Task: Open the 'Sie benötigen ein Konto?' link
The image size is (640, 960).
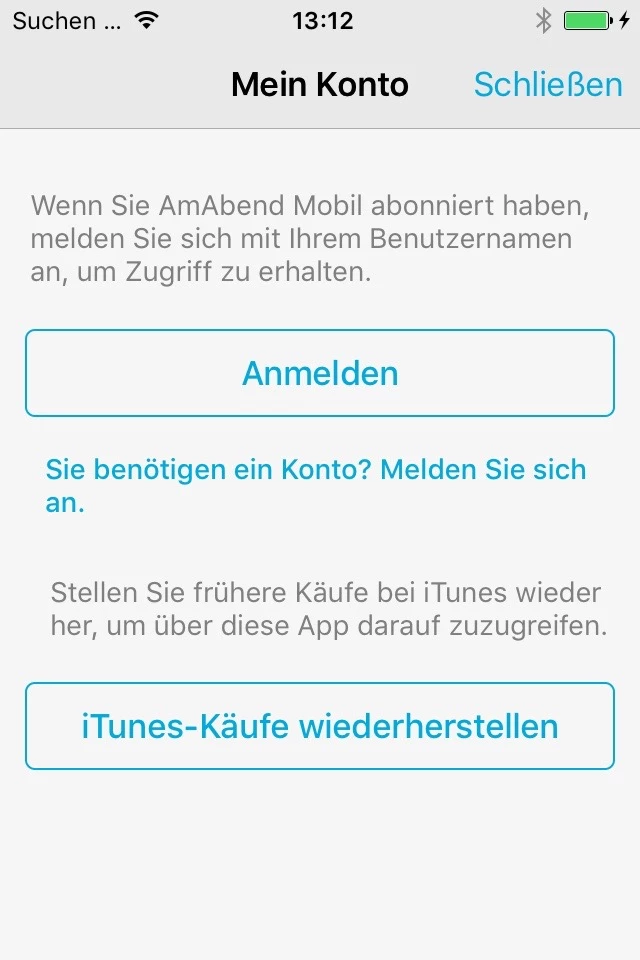Action: 316,485
